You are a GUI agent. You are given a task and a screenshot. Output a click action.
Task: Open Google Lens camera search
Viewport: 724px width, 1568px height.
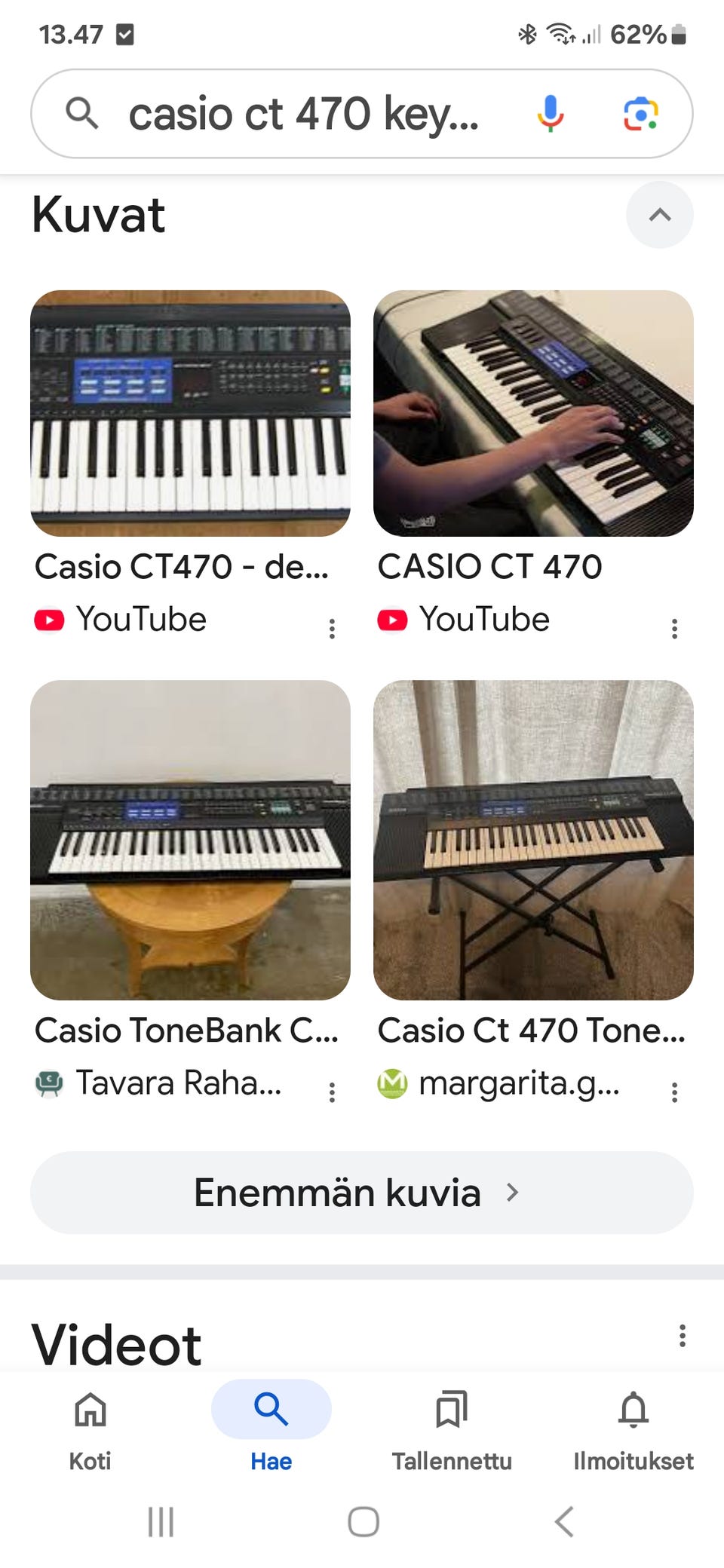click(640, 114)
